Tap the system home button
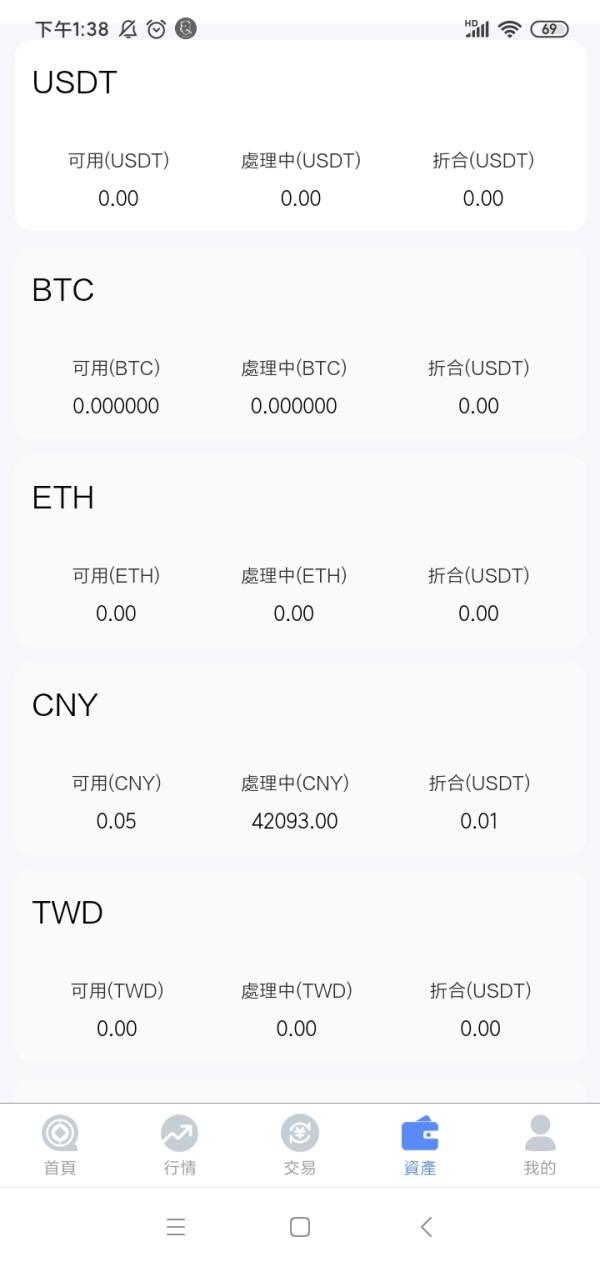The height and width of the screenshot is (1267, 600). [300, 1227]
